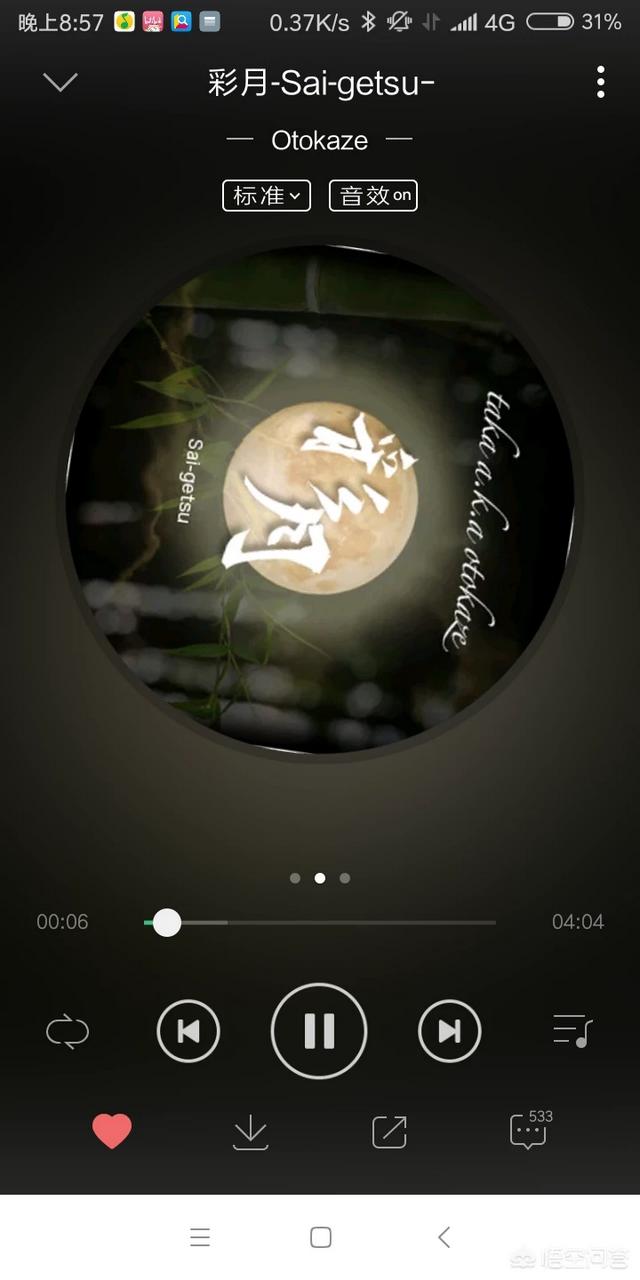
Task: Go to the system home screen
Action: pos(320,1237)
